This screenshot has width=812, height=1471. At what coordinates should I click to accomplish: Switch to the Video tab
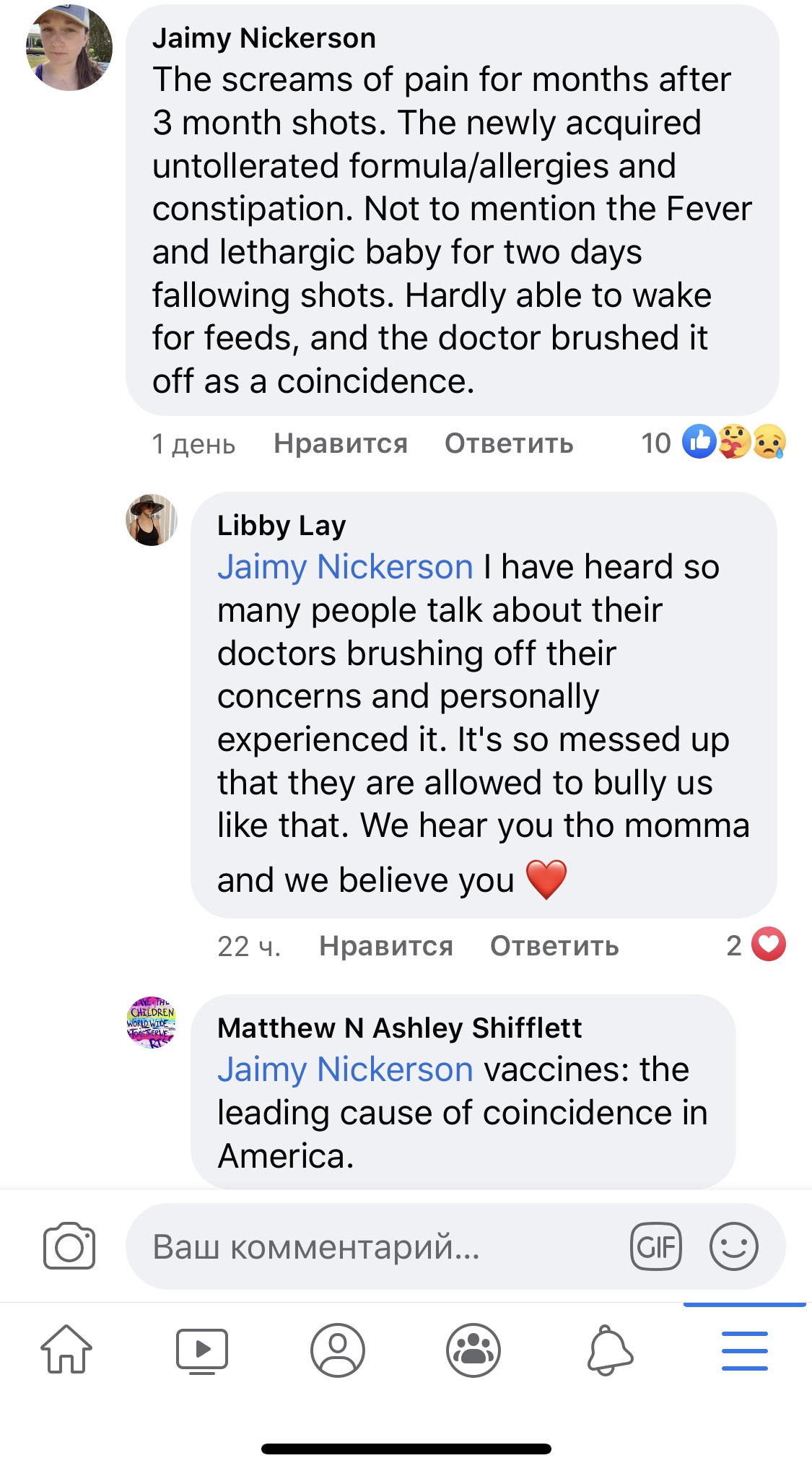[x=202, y=1349]
